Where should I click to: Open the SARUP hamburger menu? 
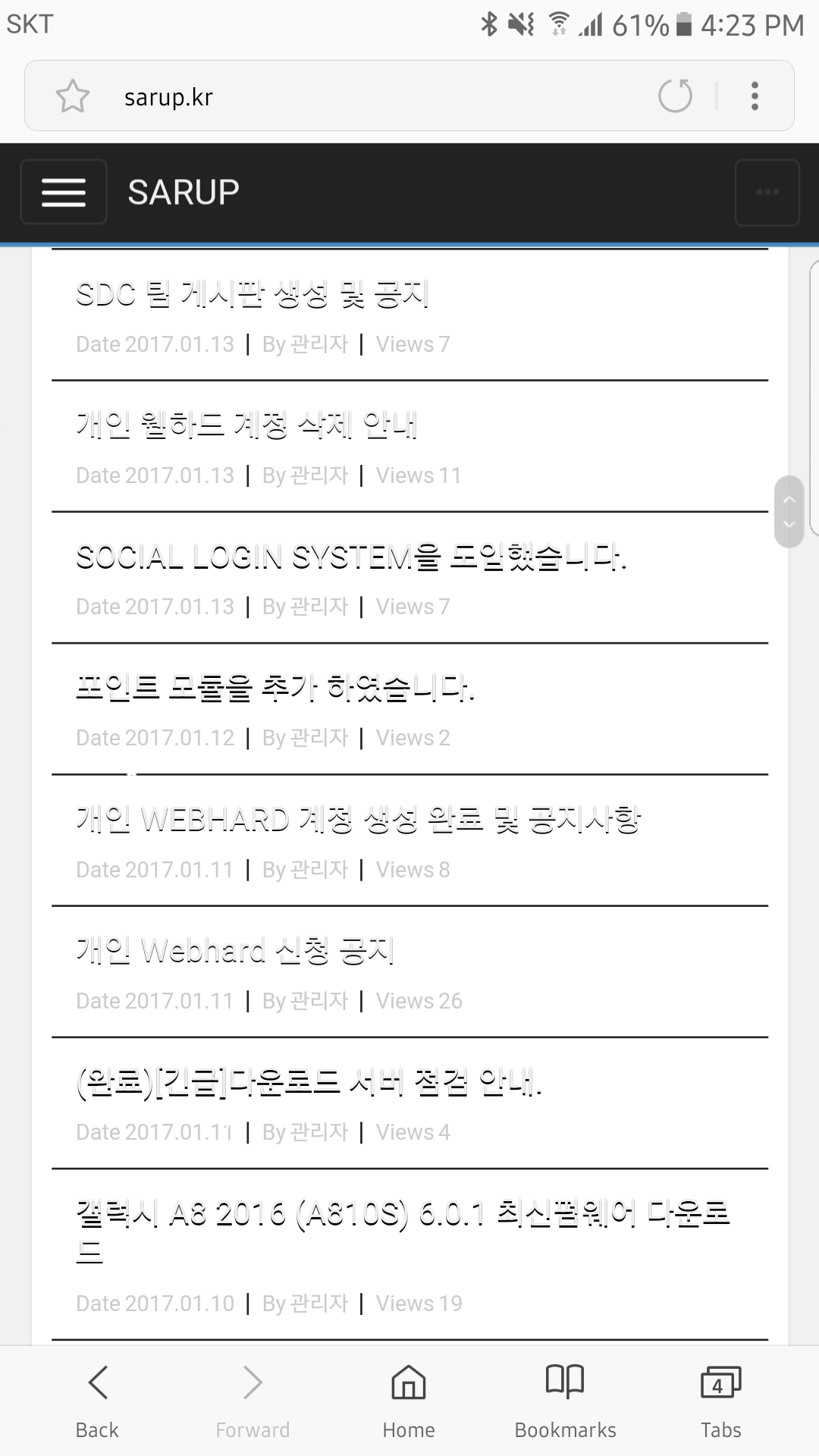click(64, 192)
